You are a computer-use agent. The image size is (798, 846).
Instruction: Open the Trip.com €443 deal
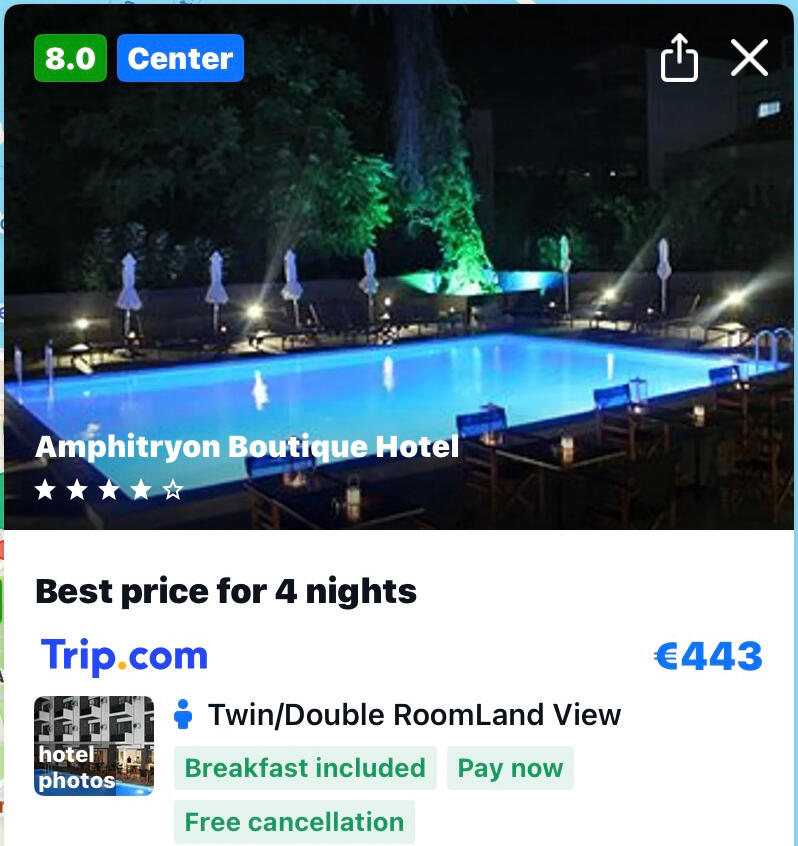[708, 657]
